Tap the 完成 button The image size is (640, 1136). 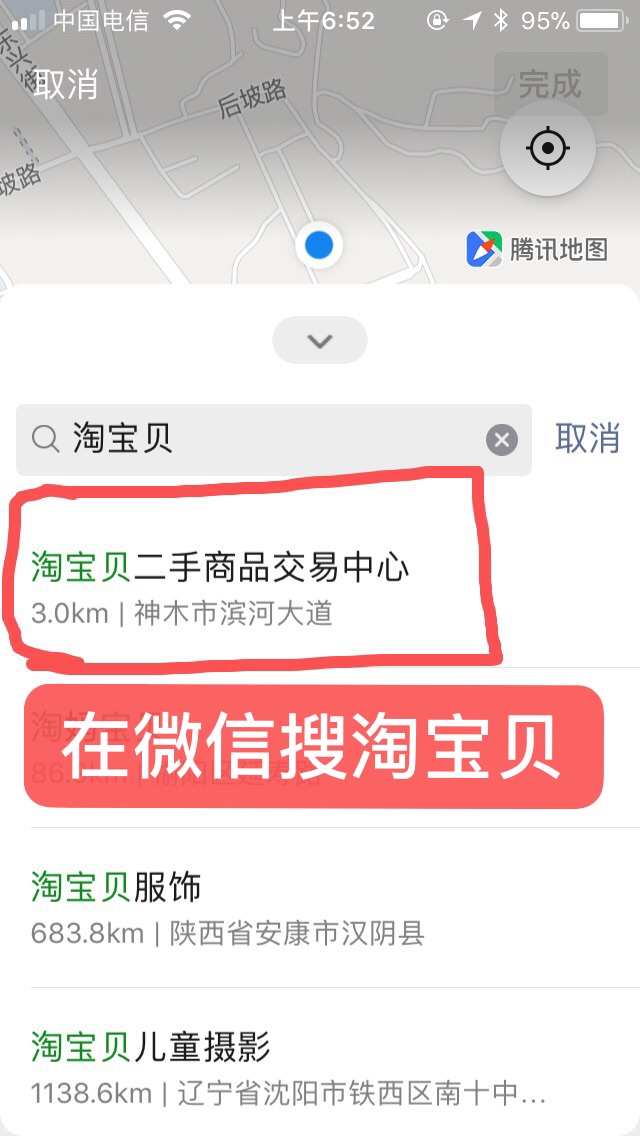pos(550,85)
